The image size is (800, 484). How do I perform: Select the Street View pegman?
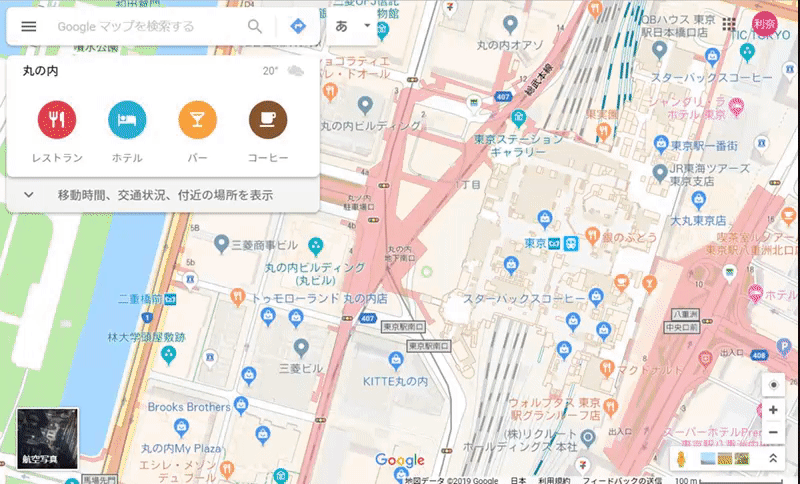(683, 458)
